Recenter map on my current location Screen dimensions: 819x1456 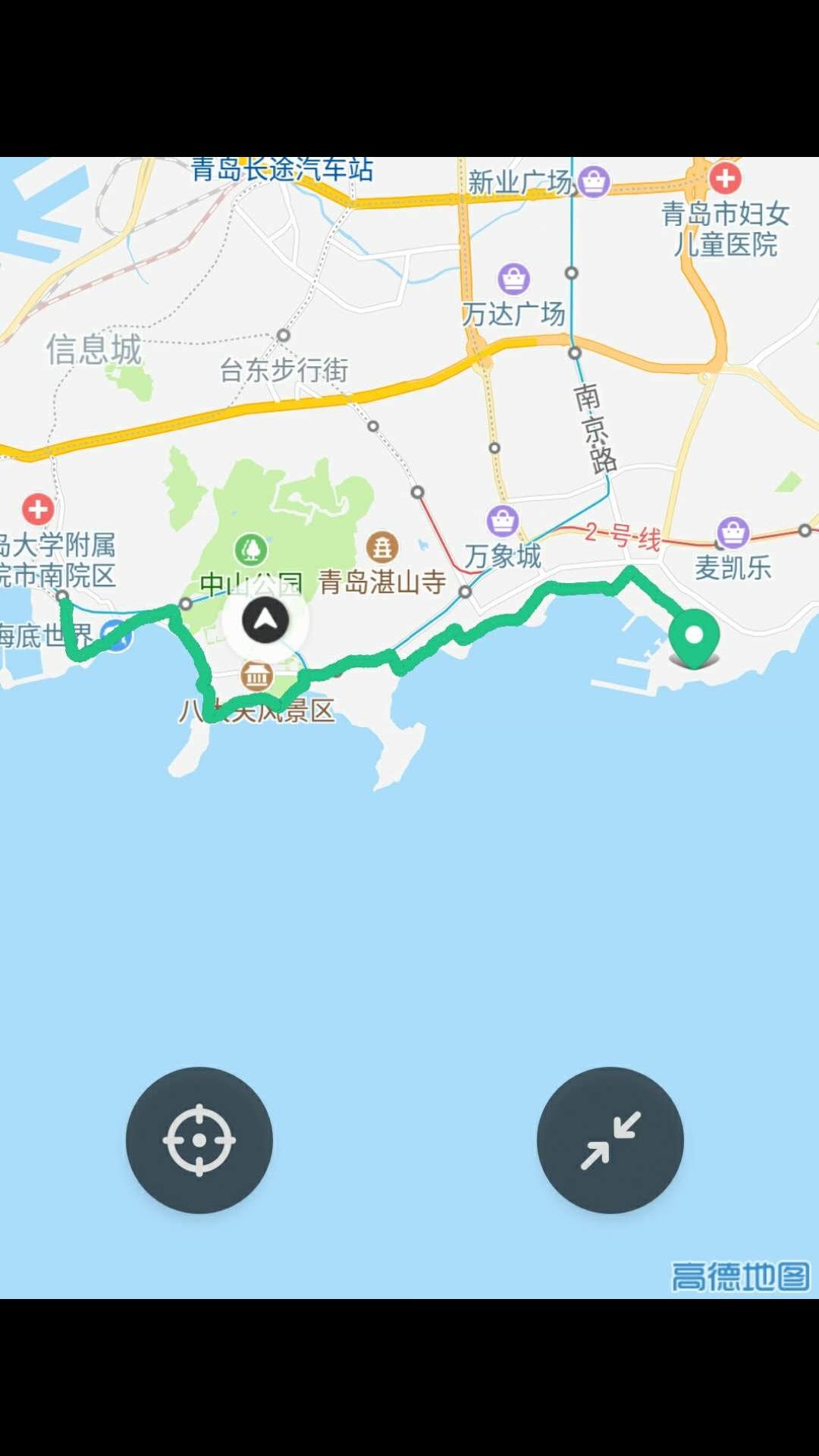pyautogui.click(x=199, y=1140)
